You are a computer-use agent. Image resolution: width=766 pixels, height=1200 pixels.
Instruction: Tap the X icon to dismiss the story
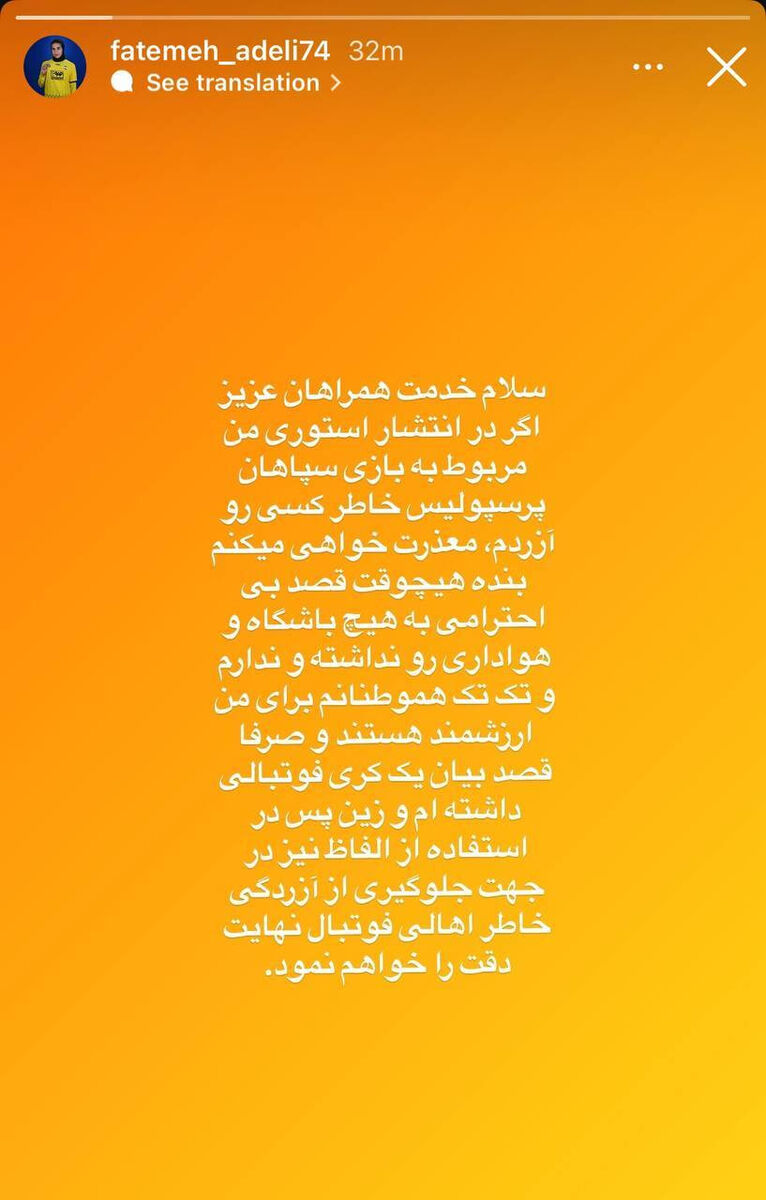[x=727, y=67]
